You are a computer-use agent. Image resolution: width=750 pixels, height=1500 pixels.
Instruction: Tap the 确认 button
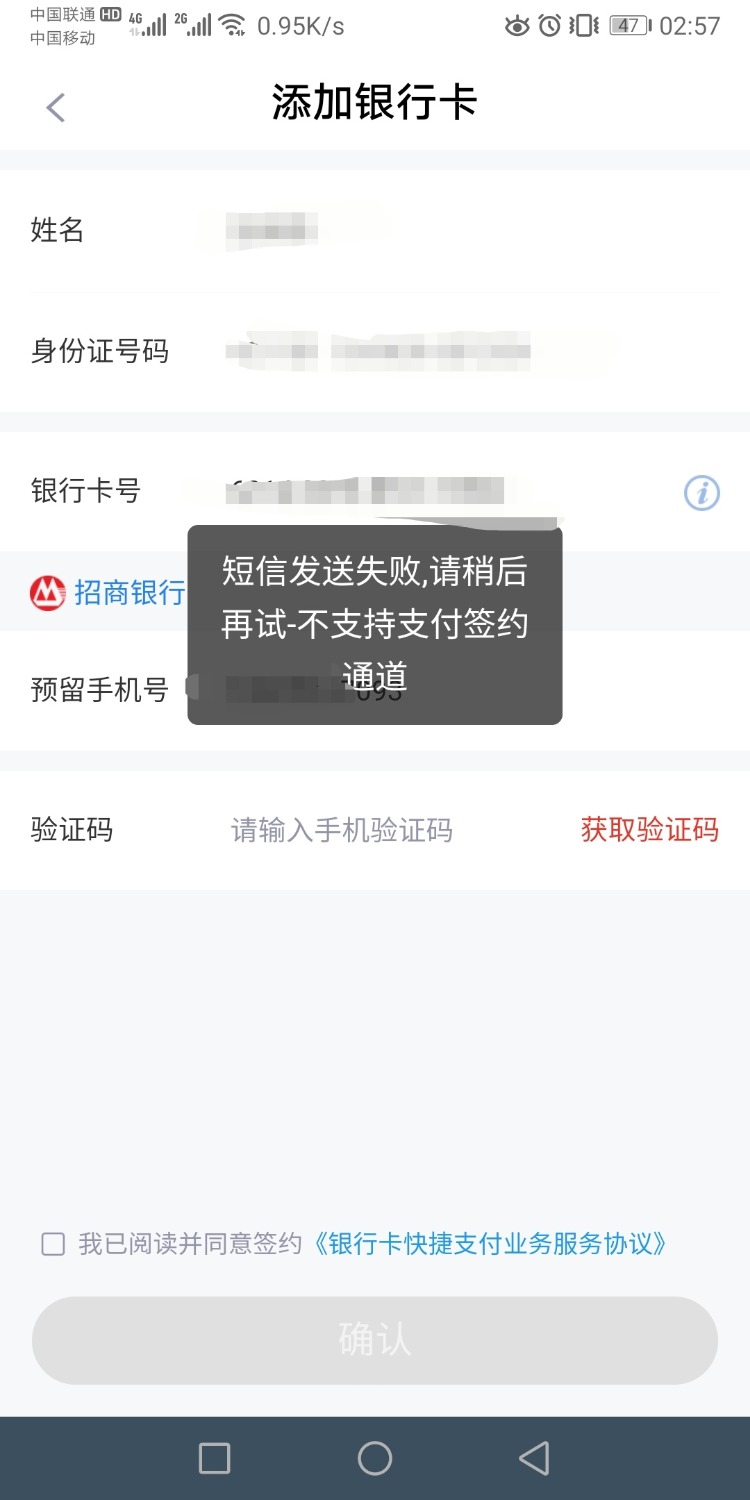(x=375, y=1340)
